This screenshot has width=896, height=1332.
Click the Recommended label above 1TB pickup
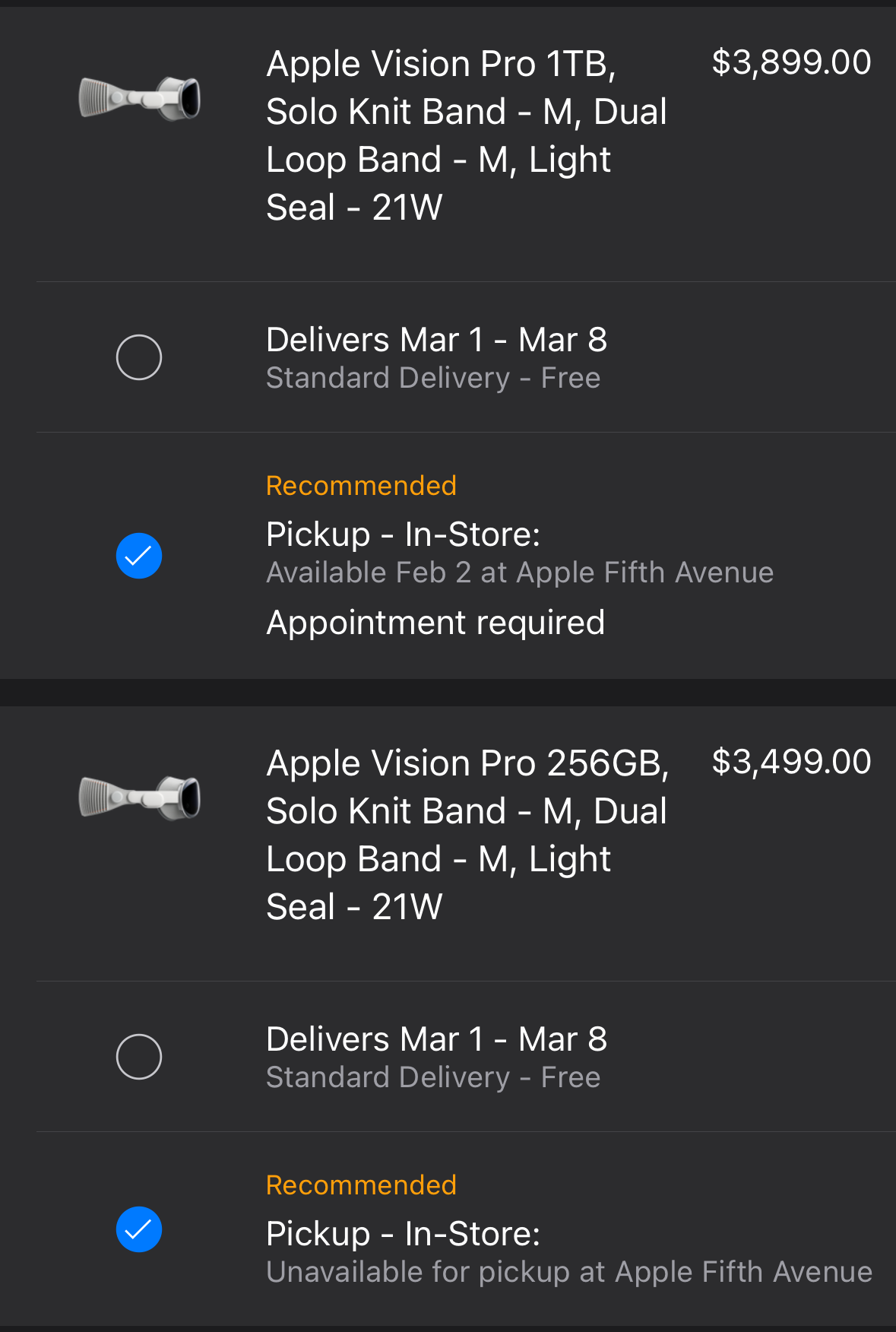point(360,485)
